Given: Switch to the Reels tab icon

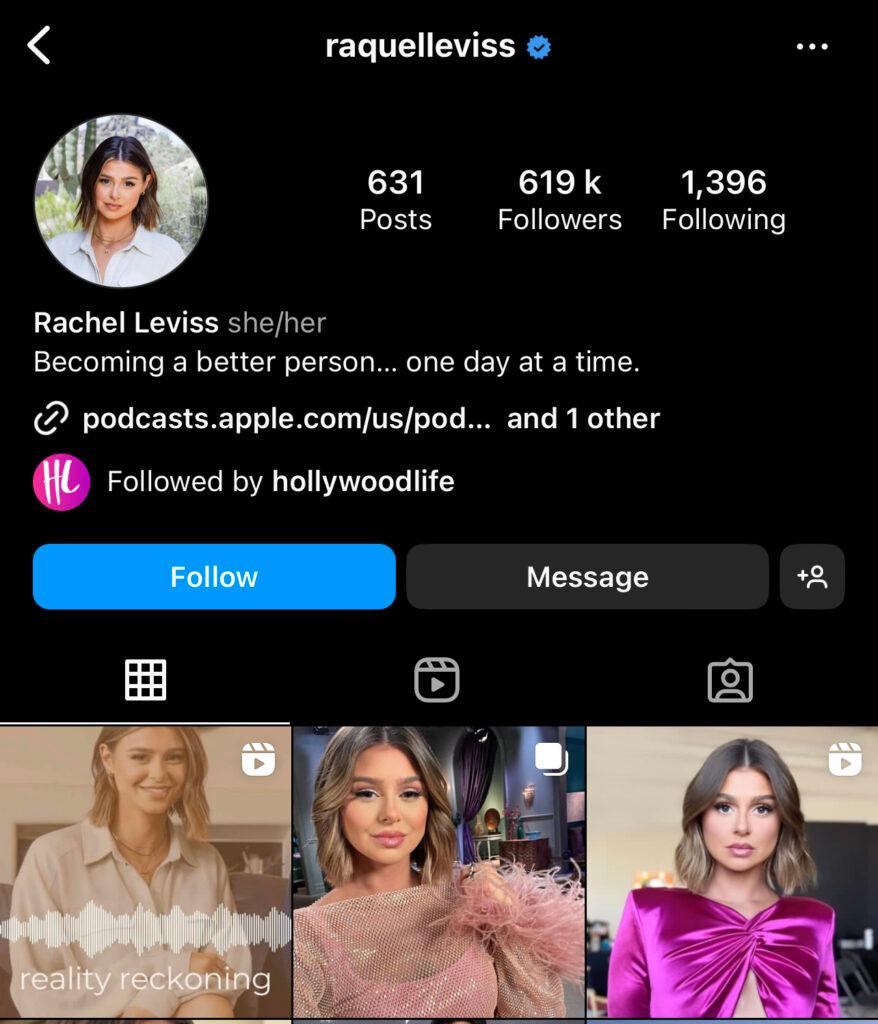Looking at the screenshot, I should pos(438,678).
